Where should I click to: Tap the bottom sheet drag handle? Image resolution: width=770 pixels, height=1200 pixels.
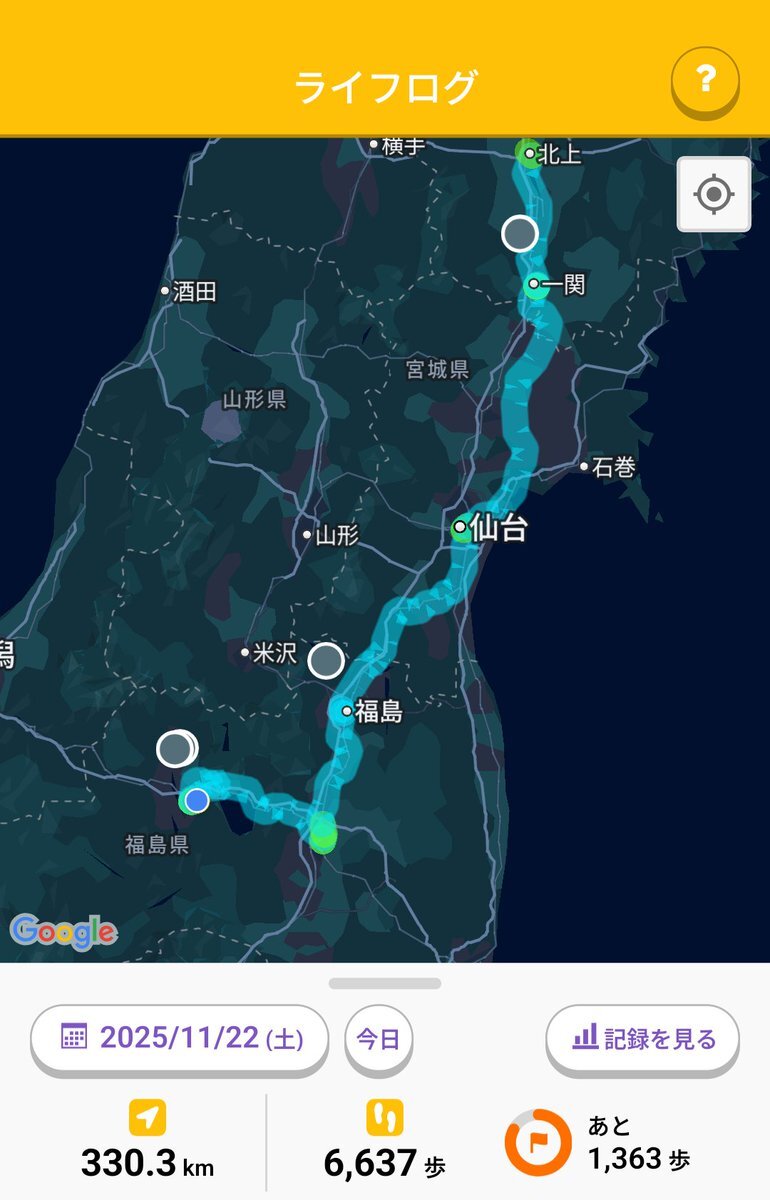coord(385,983)
